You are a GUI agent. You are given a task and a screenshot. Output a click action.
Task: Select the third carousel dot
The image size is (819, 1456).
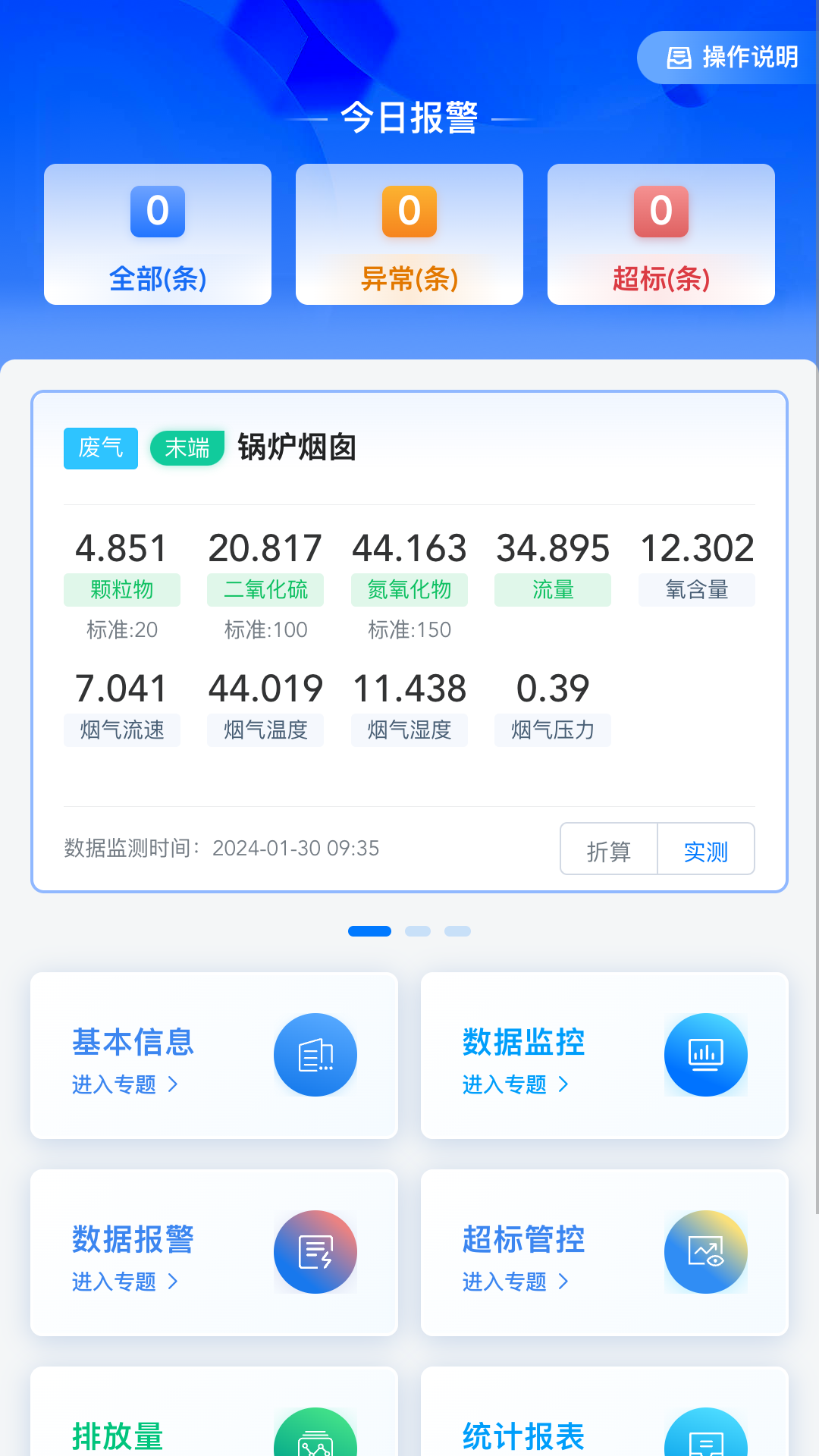(x=457, y=930)
